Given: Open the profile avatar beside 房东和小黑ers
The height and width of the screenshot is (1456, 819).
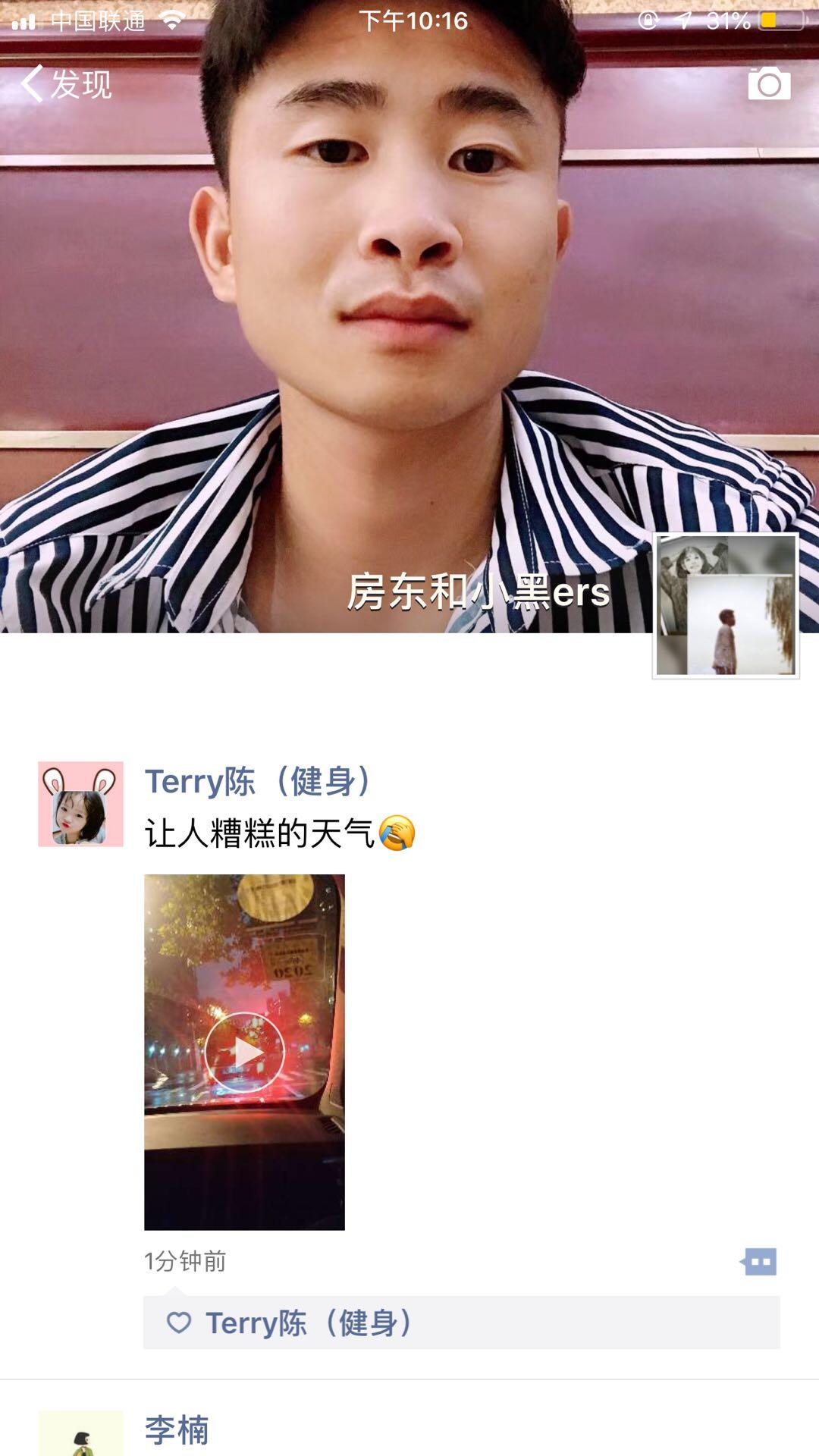Looking at the screenshot, I should pyautogui.click(x=726, y=605).
